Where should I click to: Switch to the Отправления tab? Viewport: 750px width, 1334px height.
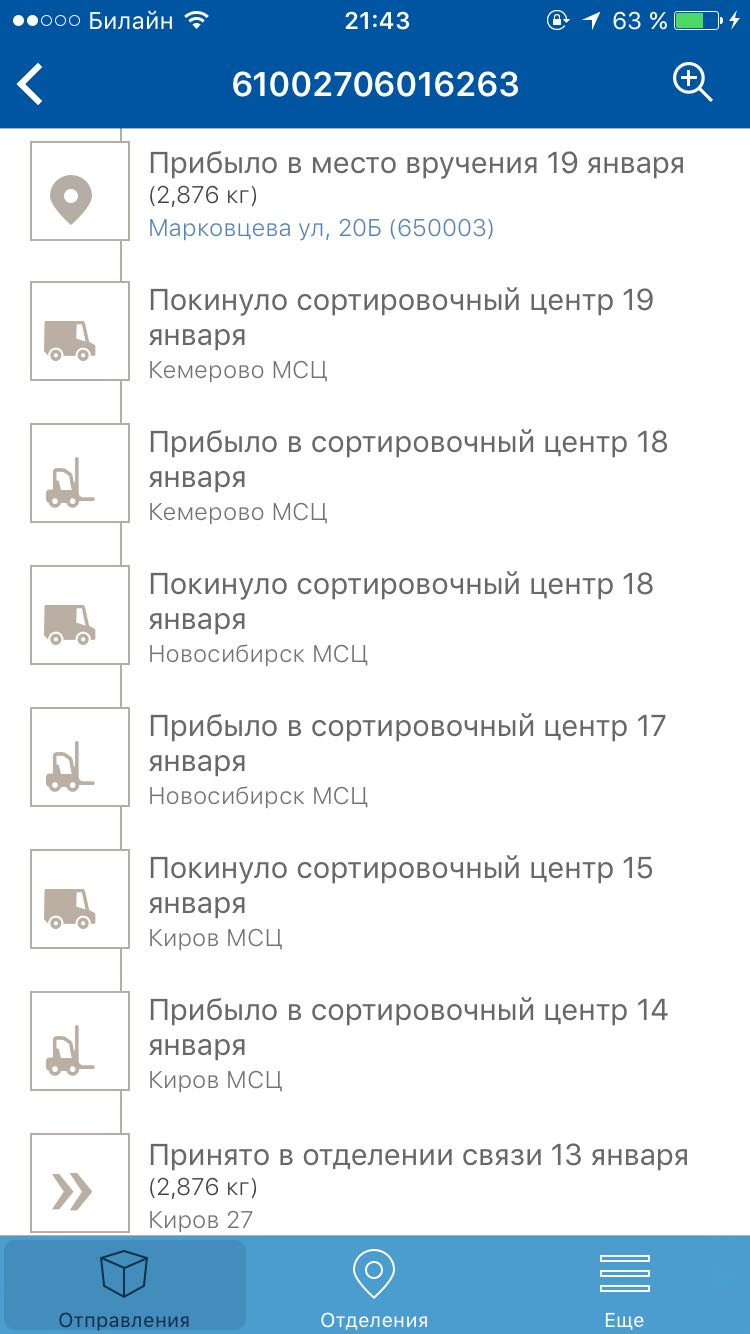click(x=124, y=1287)
